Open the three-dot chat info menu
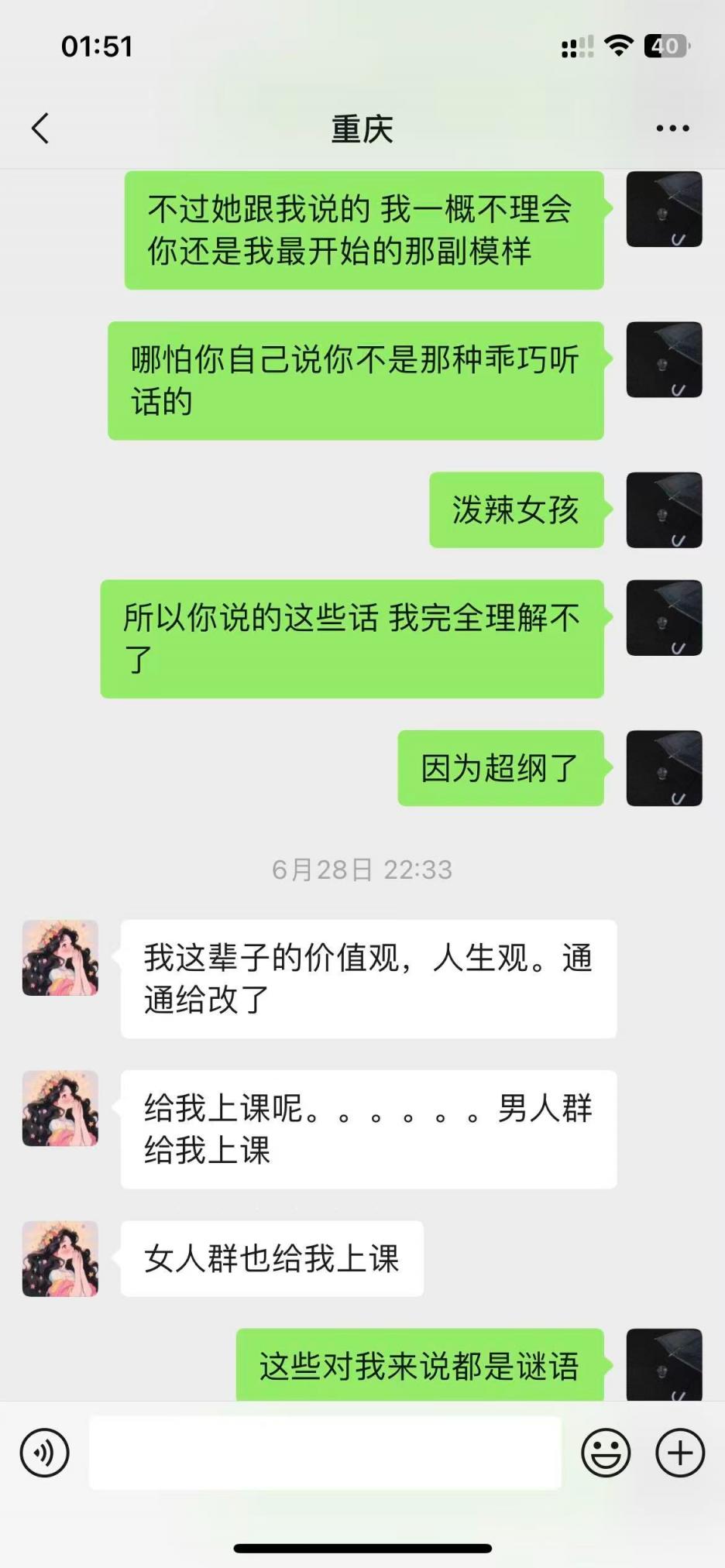This screenshot has height=1568, width=725. click(x=672, y=129)
